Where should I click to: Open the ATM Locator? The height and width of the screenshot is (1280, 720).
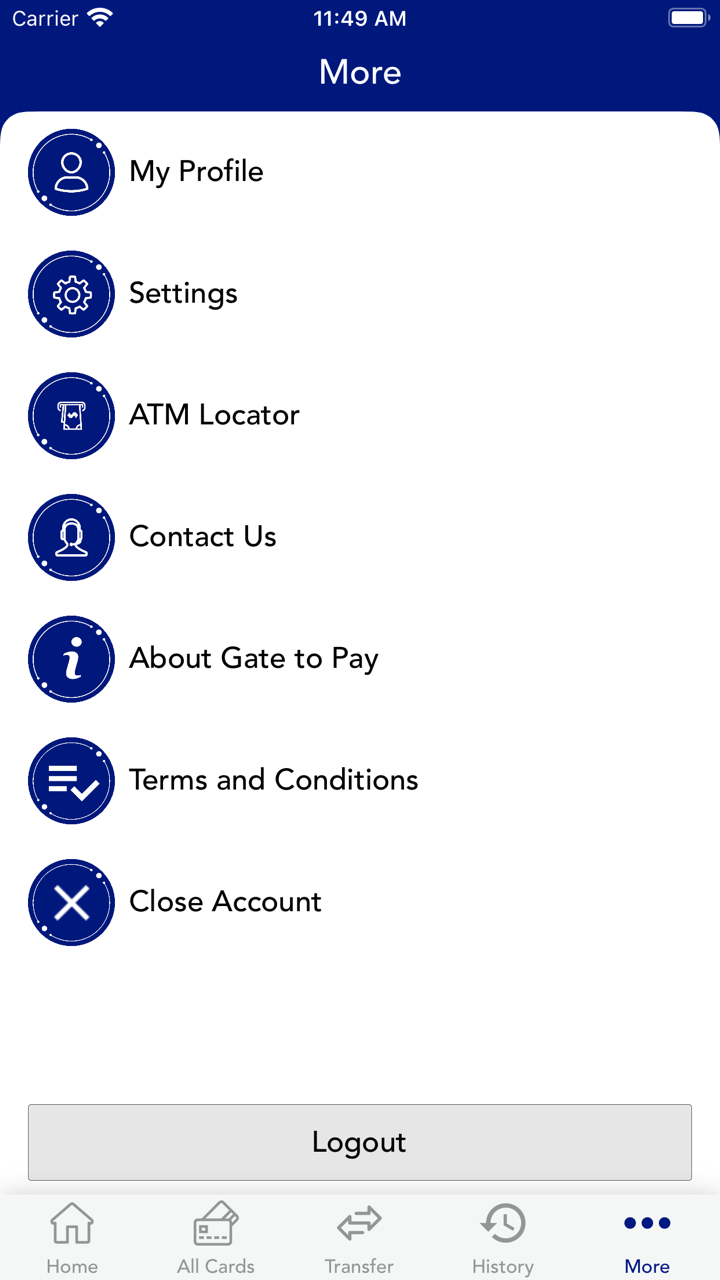point(214,416)
